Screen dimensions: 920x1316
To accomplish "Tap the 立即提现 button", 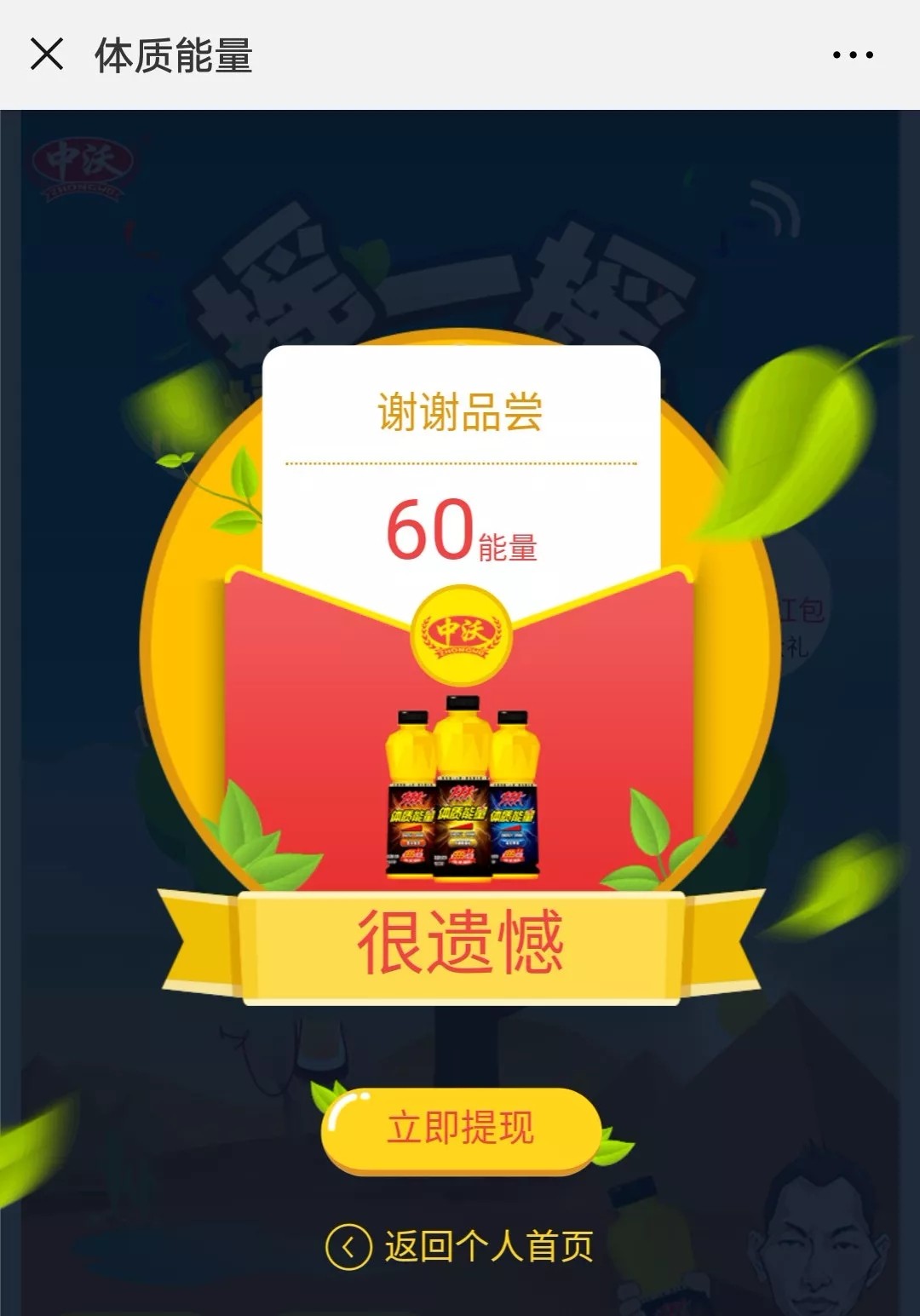I will click(461, 1128).
